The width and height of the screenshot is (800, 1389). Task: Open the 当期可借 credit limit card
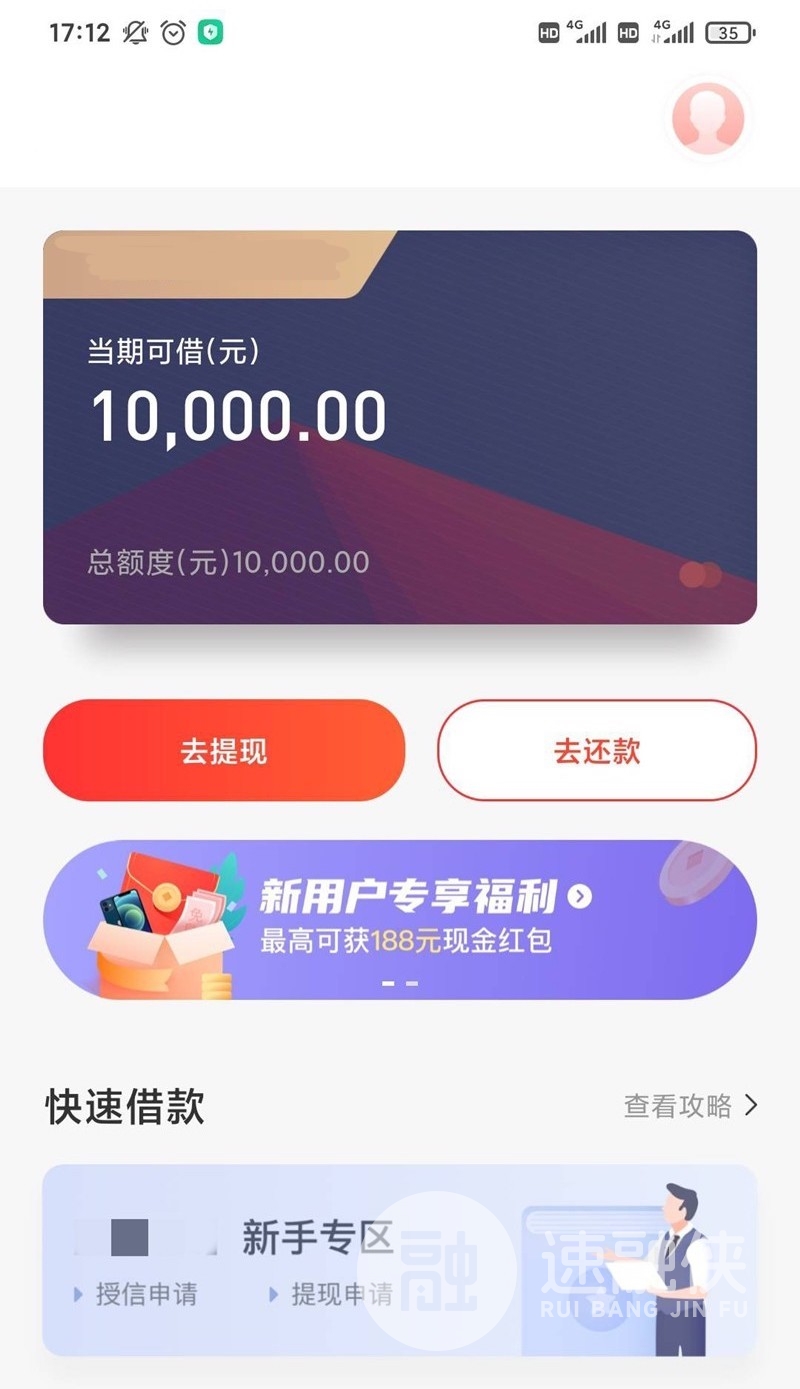[x=400, y=428]
